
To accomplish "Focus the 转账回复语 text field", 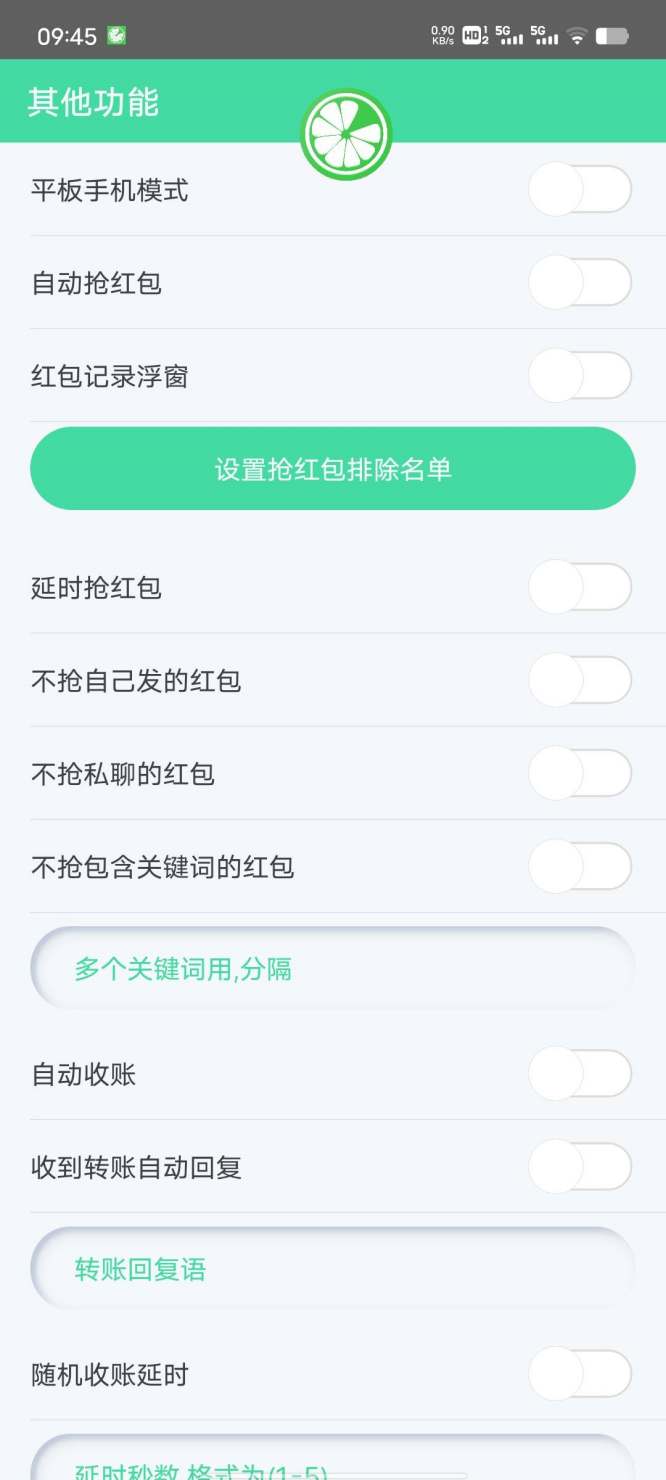I will (333, 1269).
